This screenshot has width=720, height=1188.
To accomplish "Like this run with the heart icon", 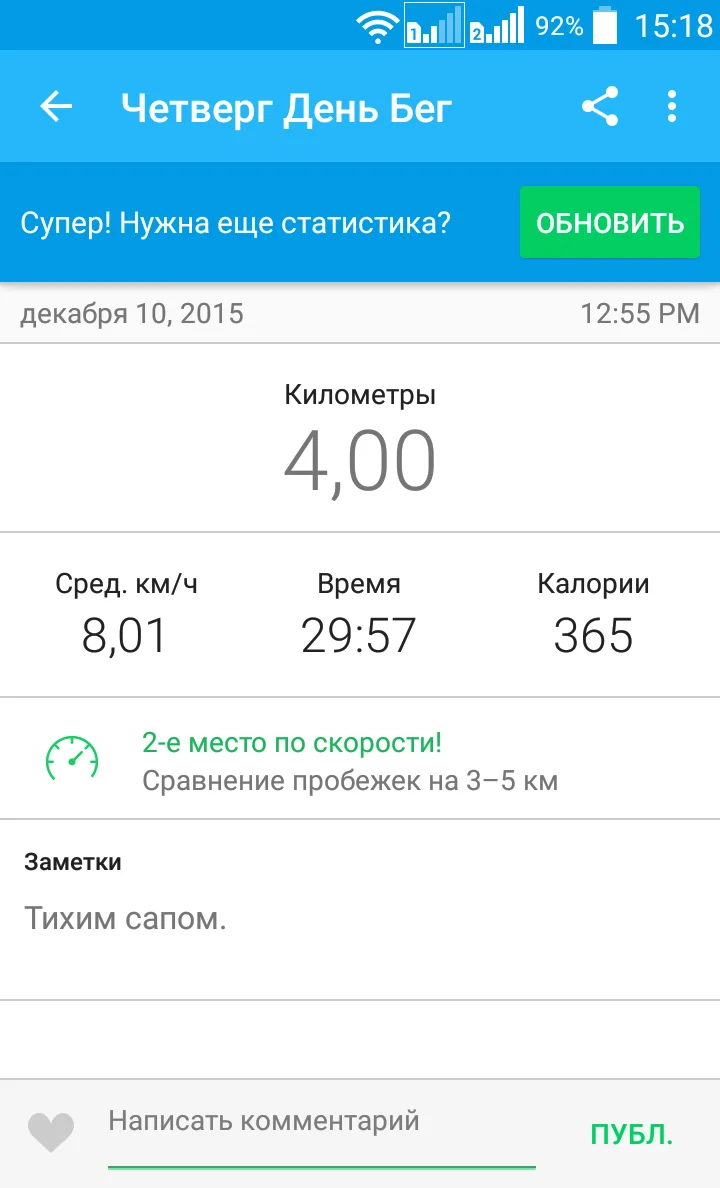I will (x=51, y=1132).
